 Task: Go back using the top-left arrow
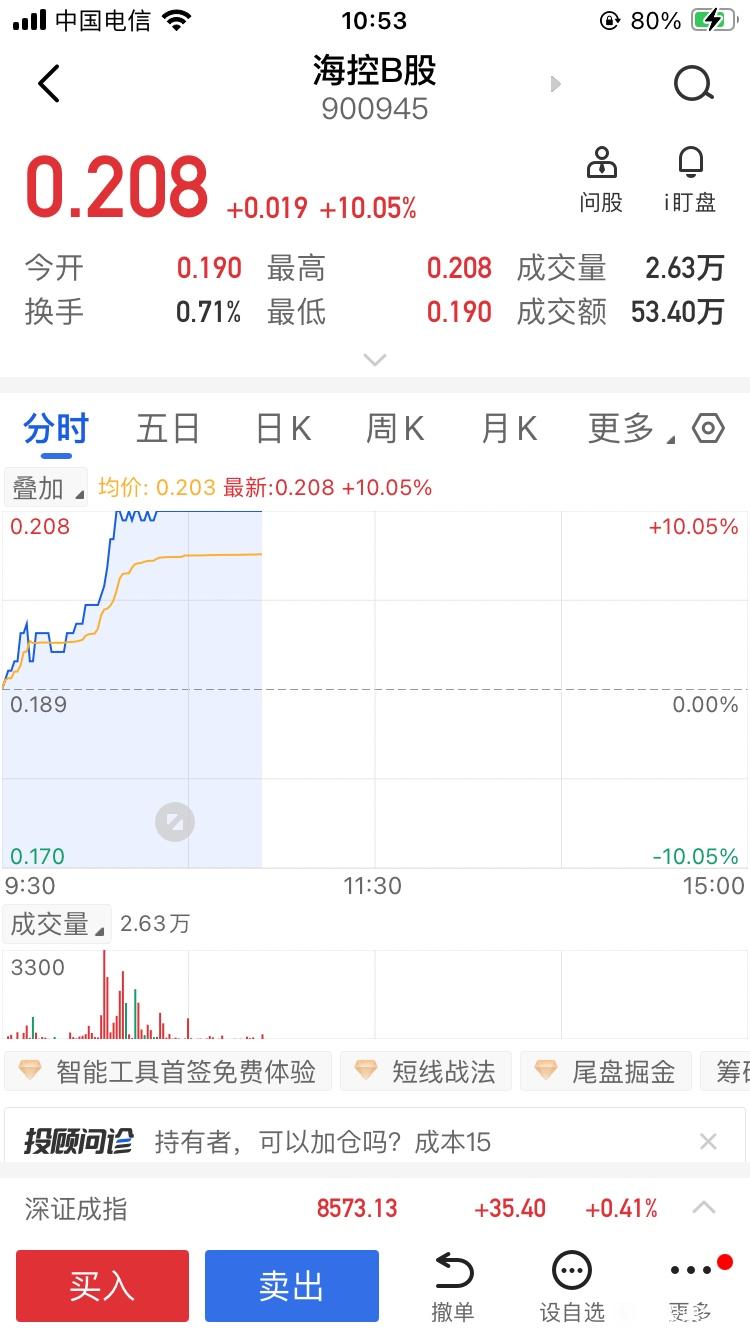[x=49, y=84]
